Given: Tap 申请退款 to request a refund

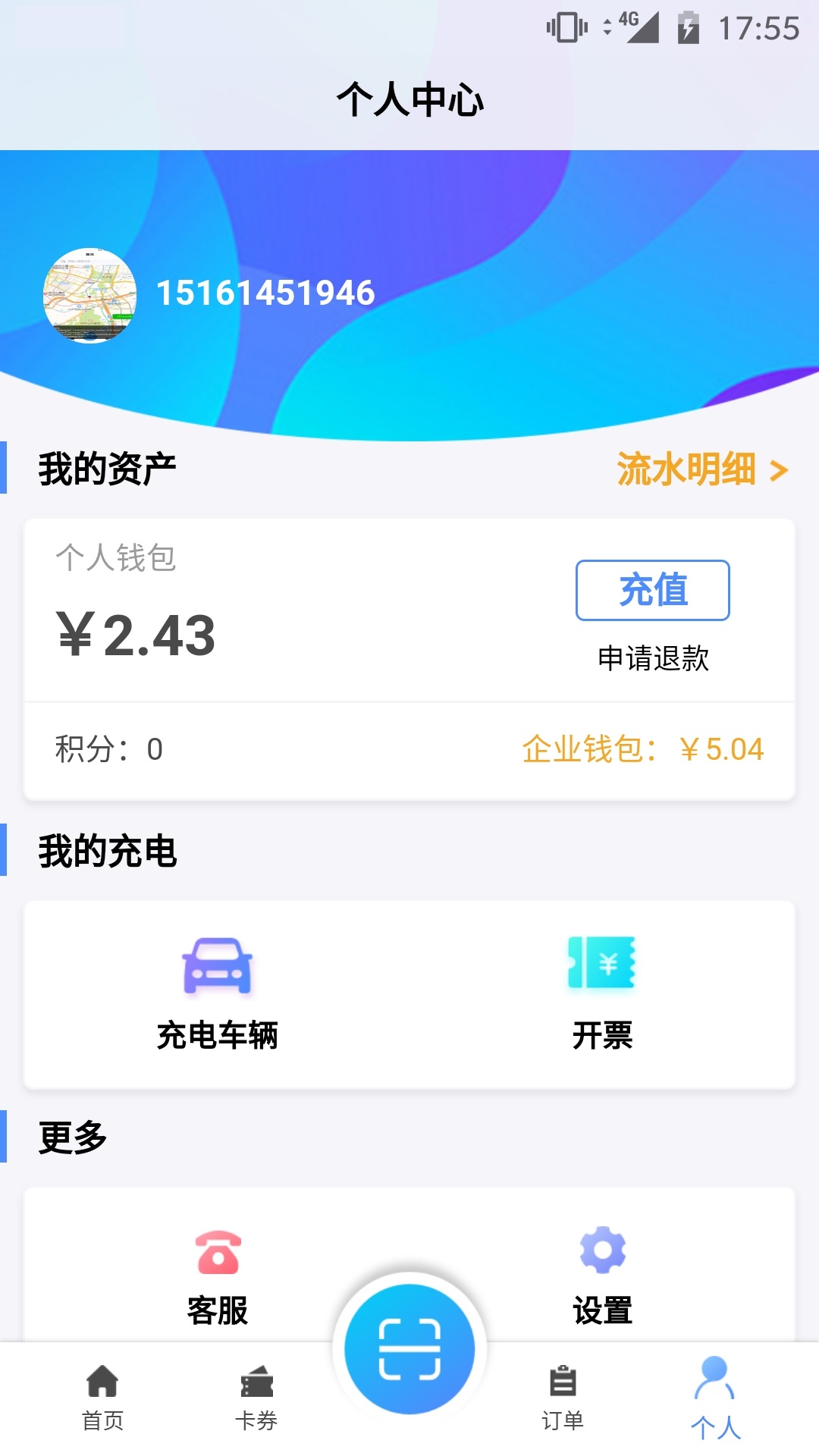Looking at the screenshot, I should pos(653,658).
